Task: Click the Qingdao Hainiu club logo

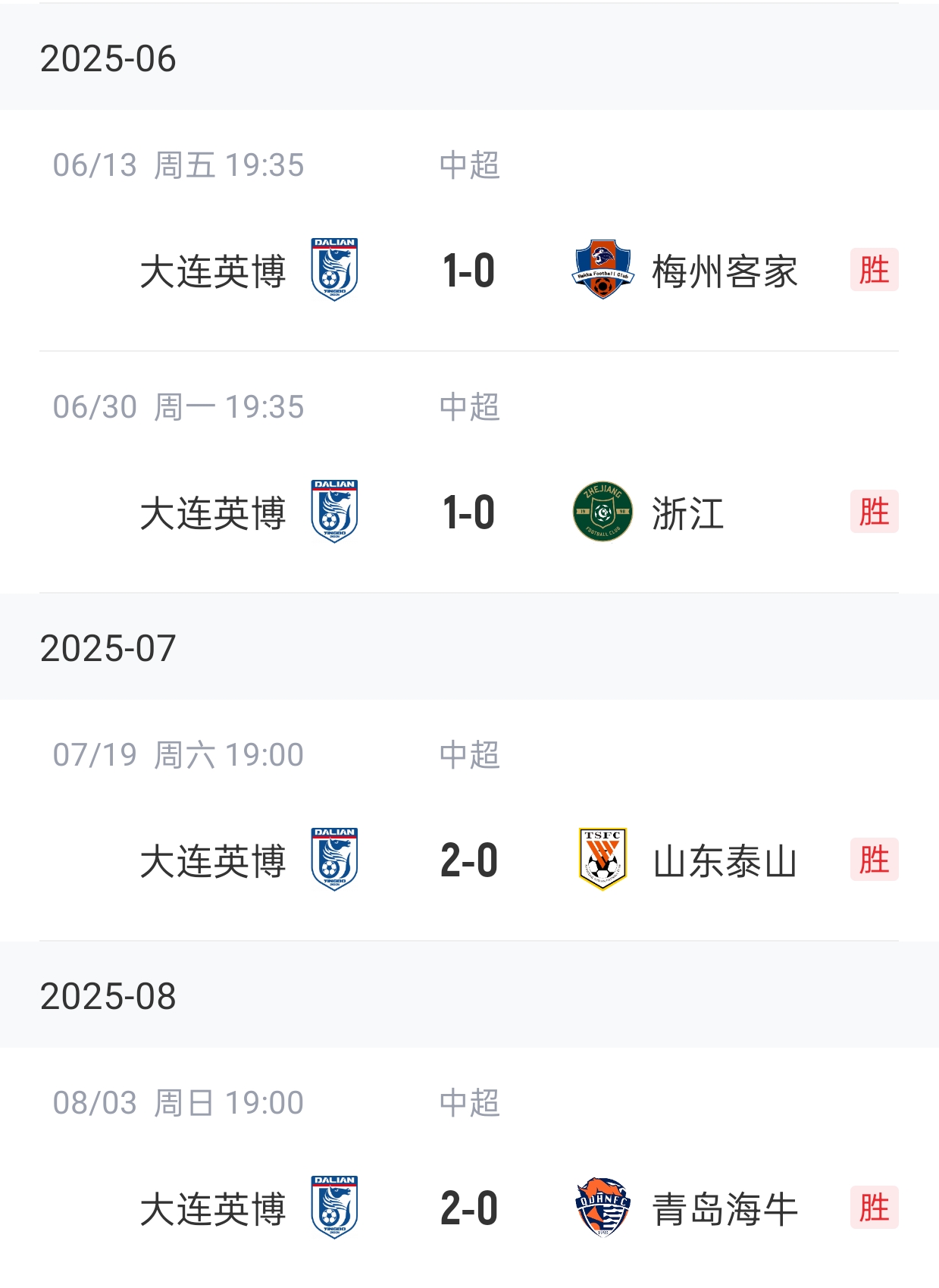Action: click(x=601, y=1207)
